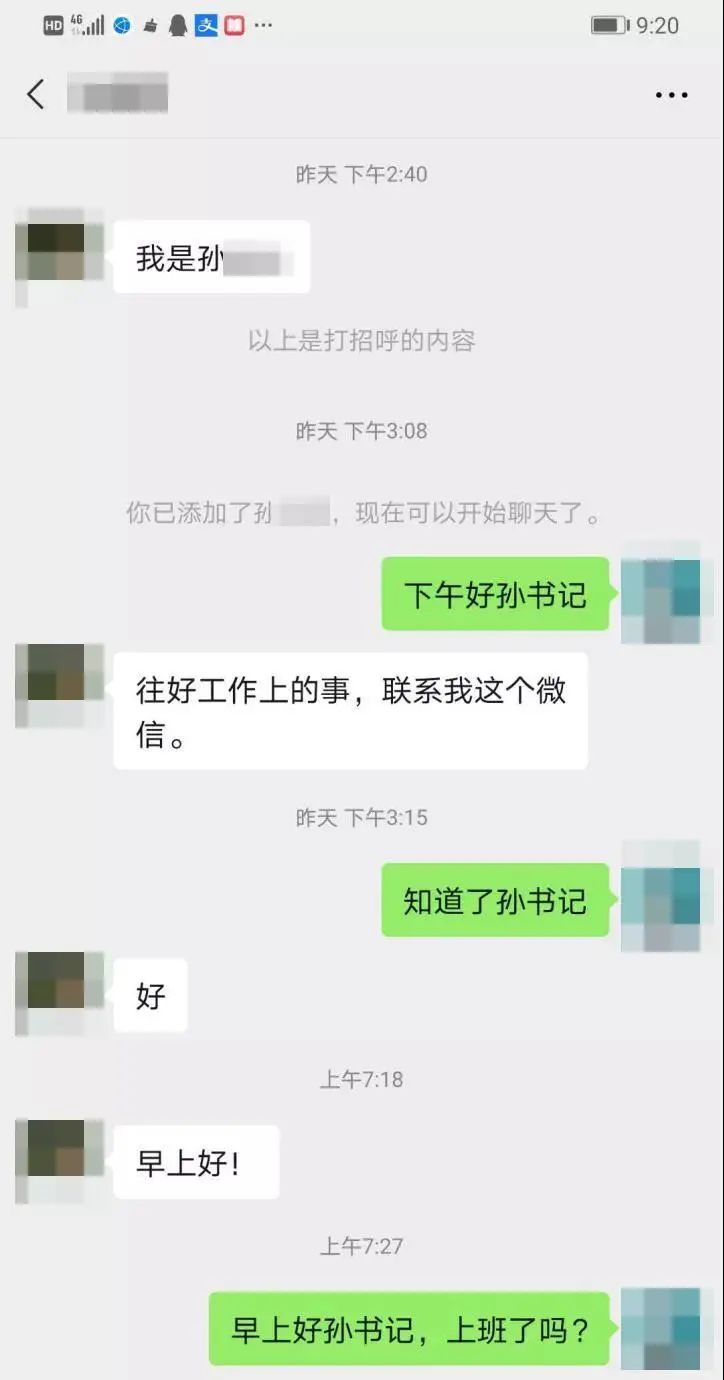Open contact's avatar beside "我是孙" message
Viewport: 724px width, 1380px height.
point(60,253)
